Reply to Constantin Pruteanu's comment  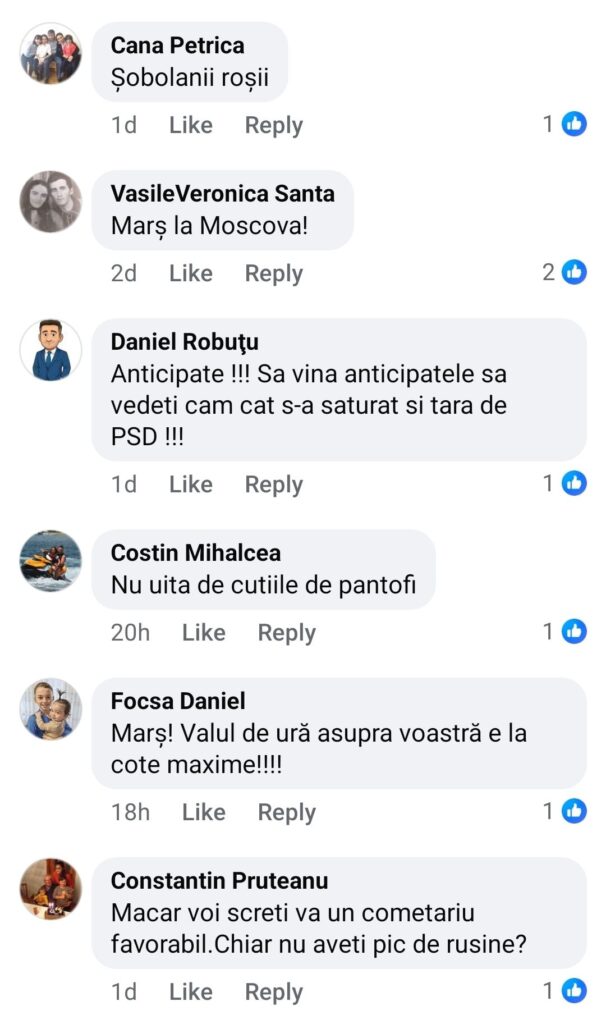(273, 992)
